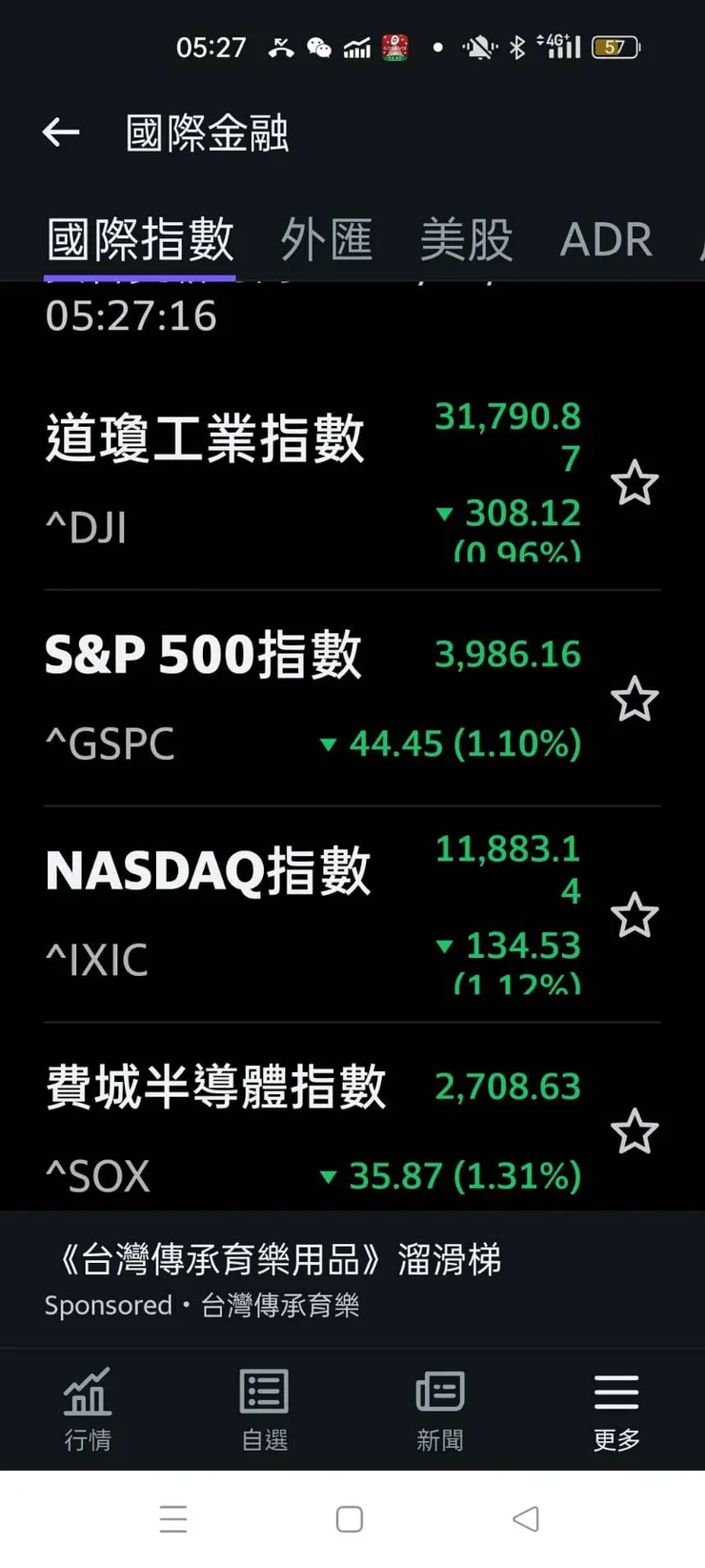Image resolution: width=705 pixels, height=1568 pixels.
Task: Go back using the top arrow
Action: coord(61,132)
